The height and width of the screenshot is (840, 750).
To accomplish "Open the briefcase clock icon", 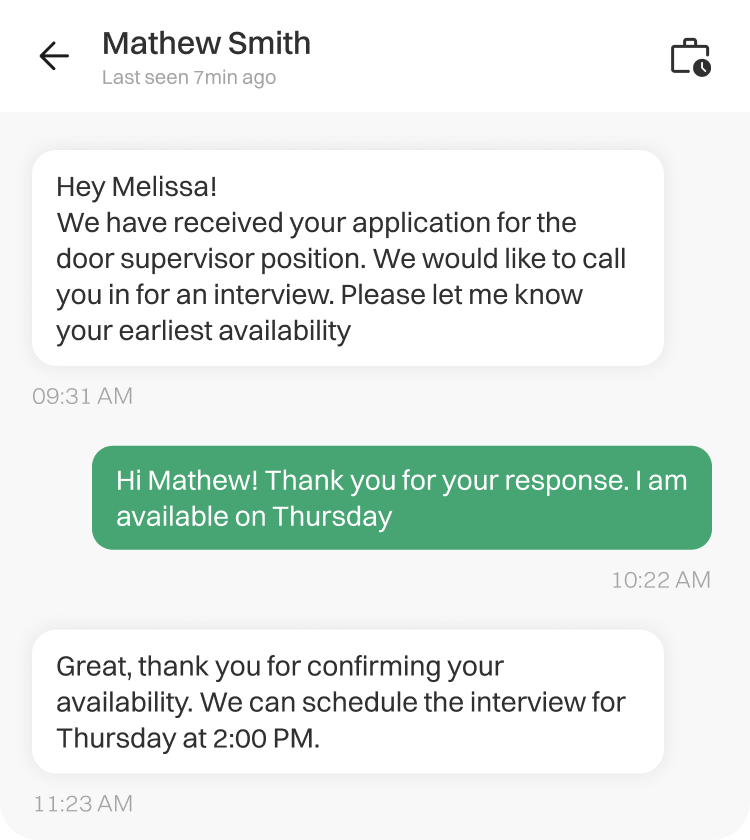I will pos(690,57).
